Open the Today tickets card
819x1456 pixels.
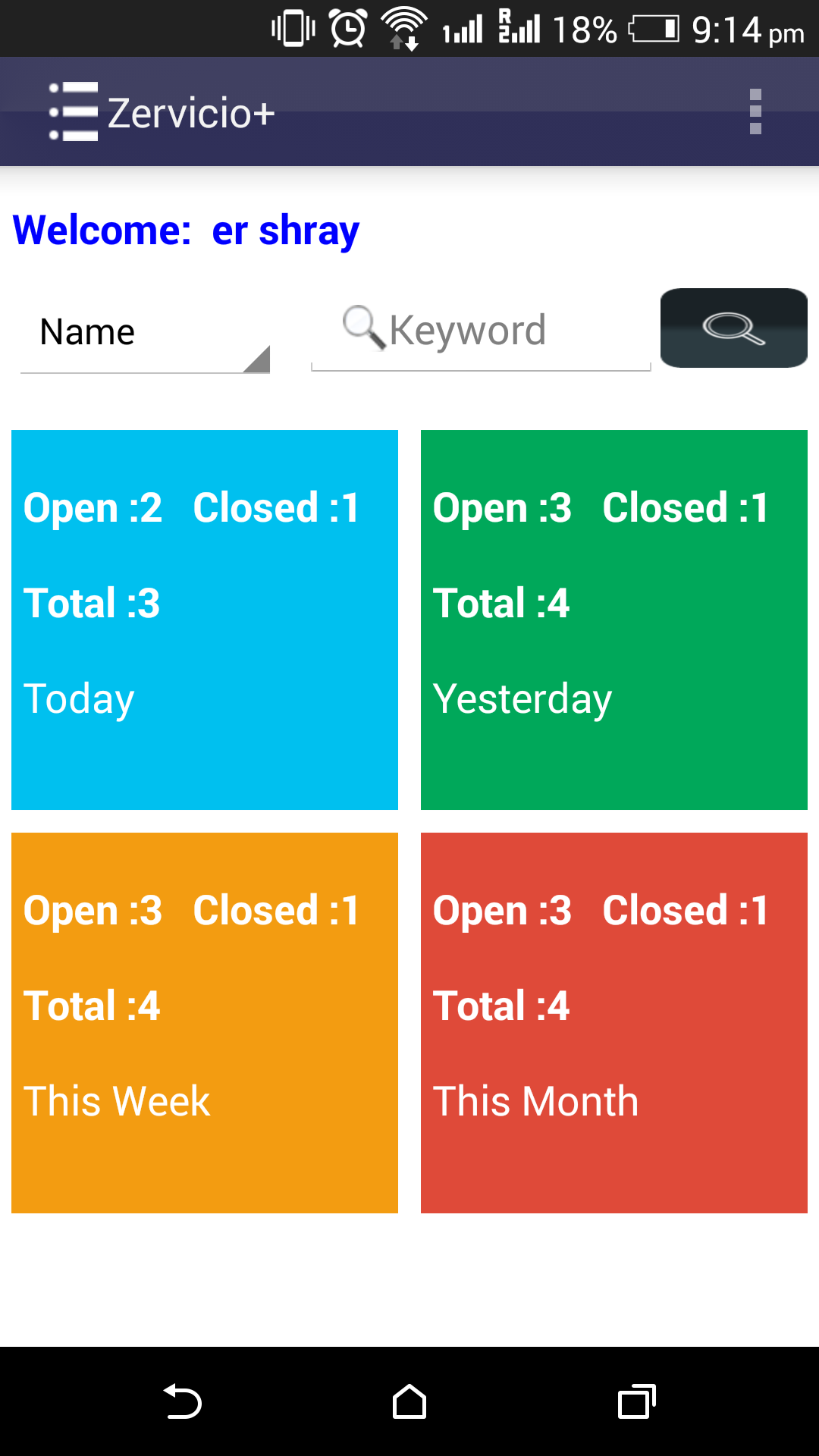(205, 620)
